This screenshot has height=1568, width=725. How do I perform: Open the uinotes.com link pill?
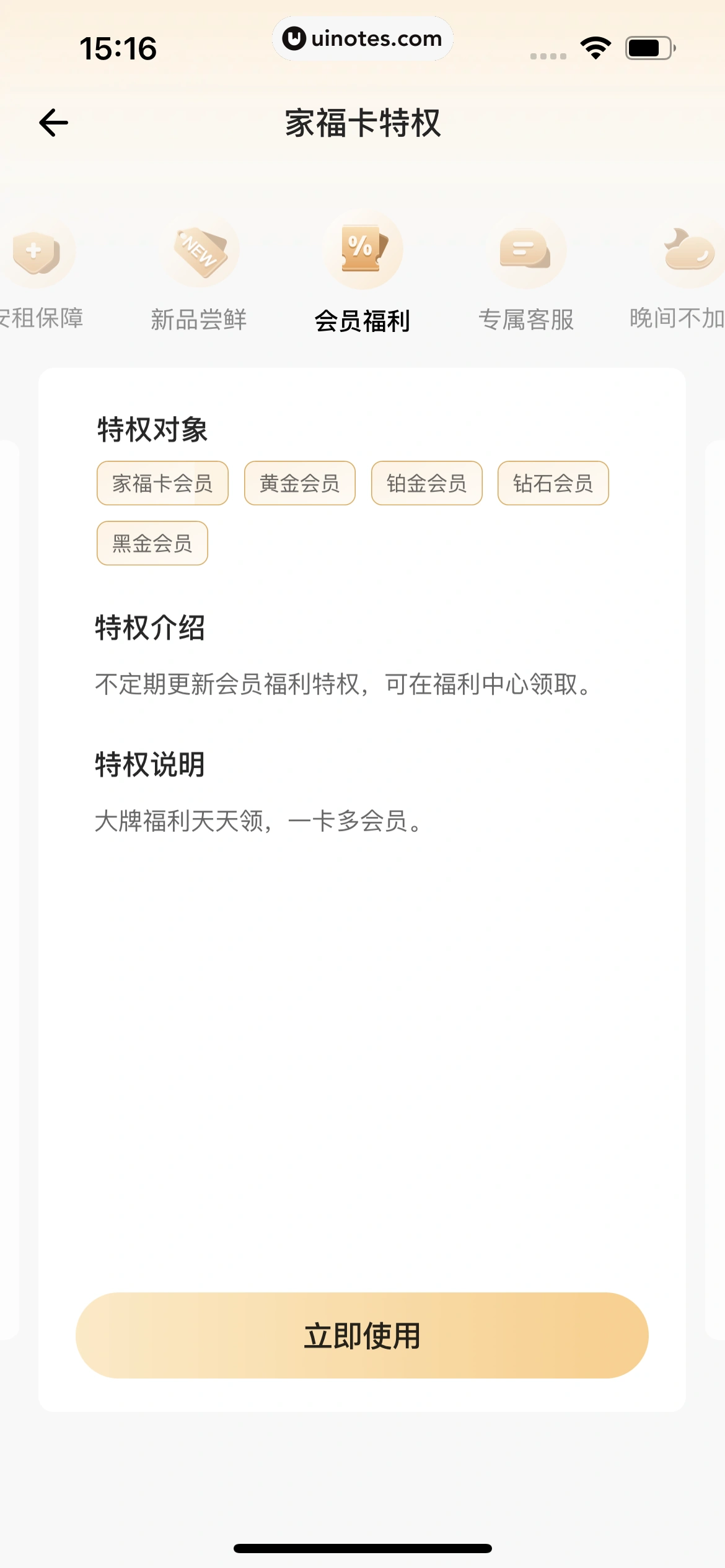(x=362, y=38)
